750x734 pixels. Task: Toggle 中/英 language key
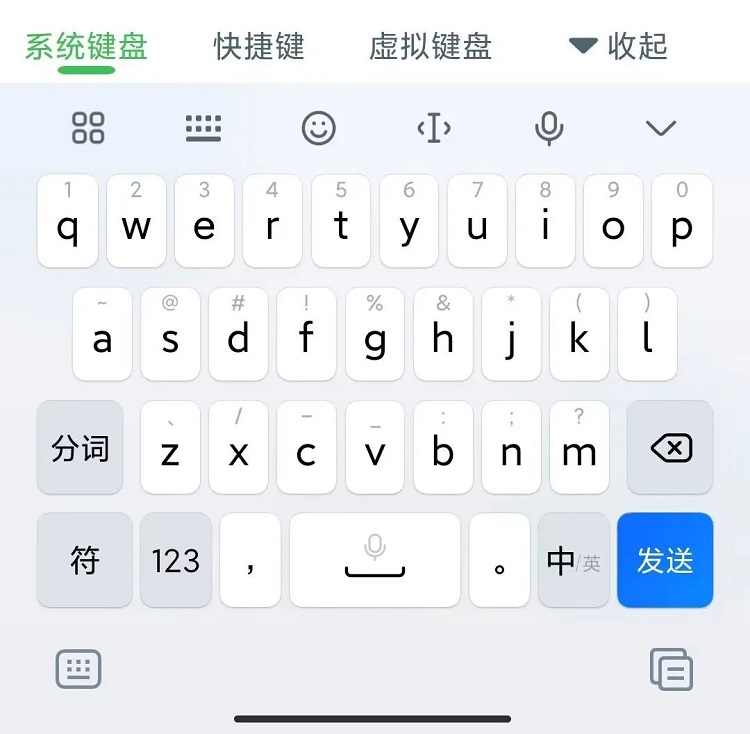coord(573,560)
